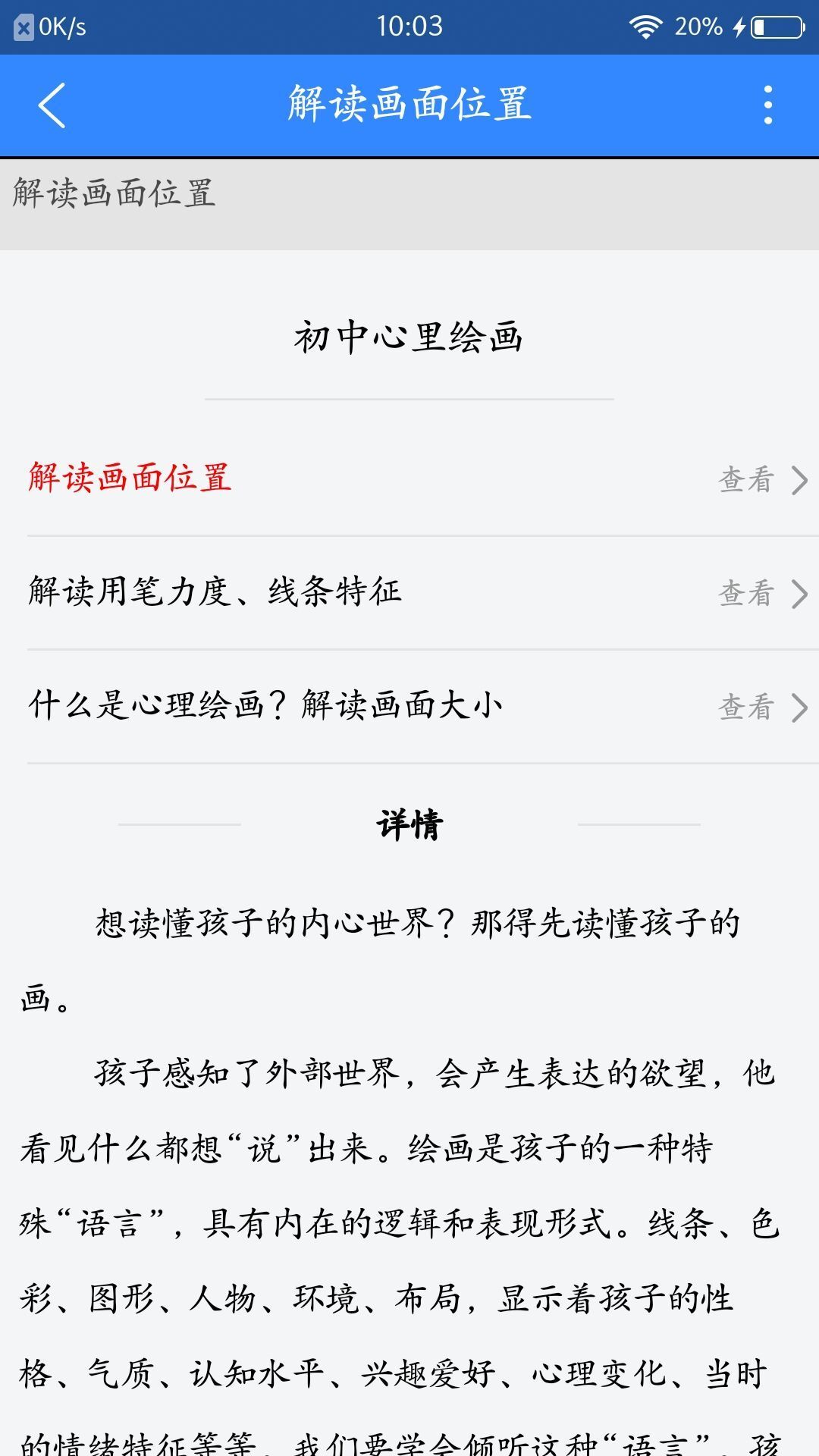Tap 查看 next to the red article title

tap(746, 479)
